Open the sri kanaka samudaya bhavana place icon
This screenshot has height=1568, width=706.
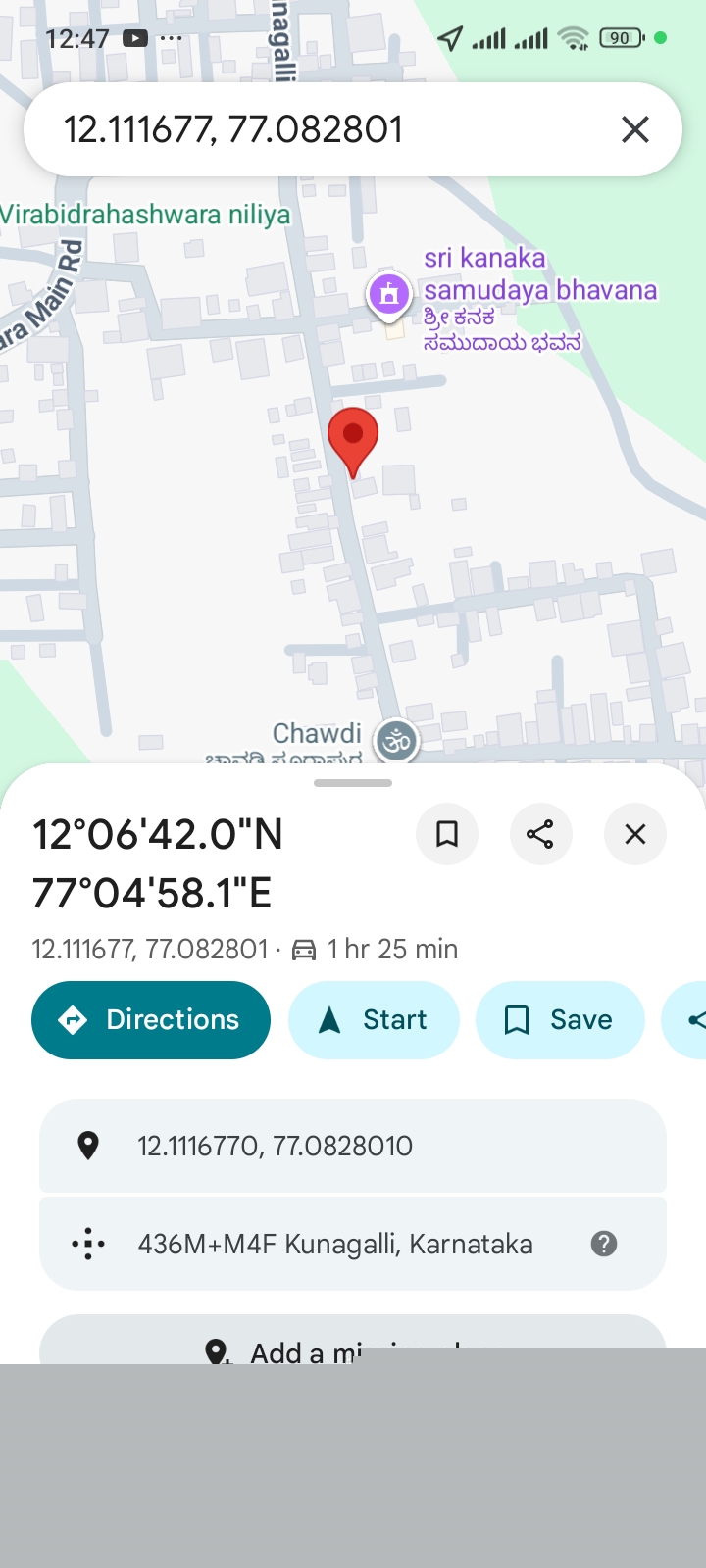388,294
